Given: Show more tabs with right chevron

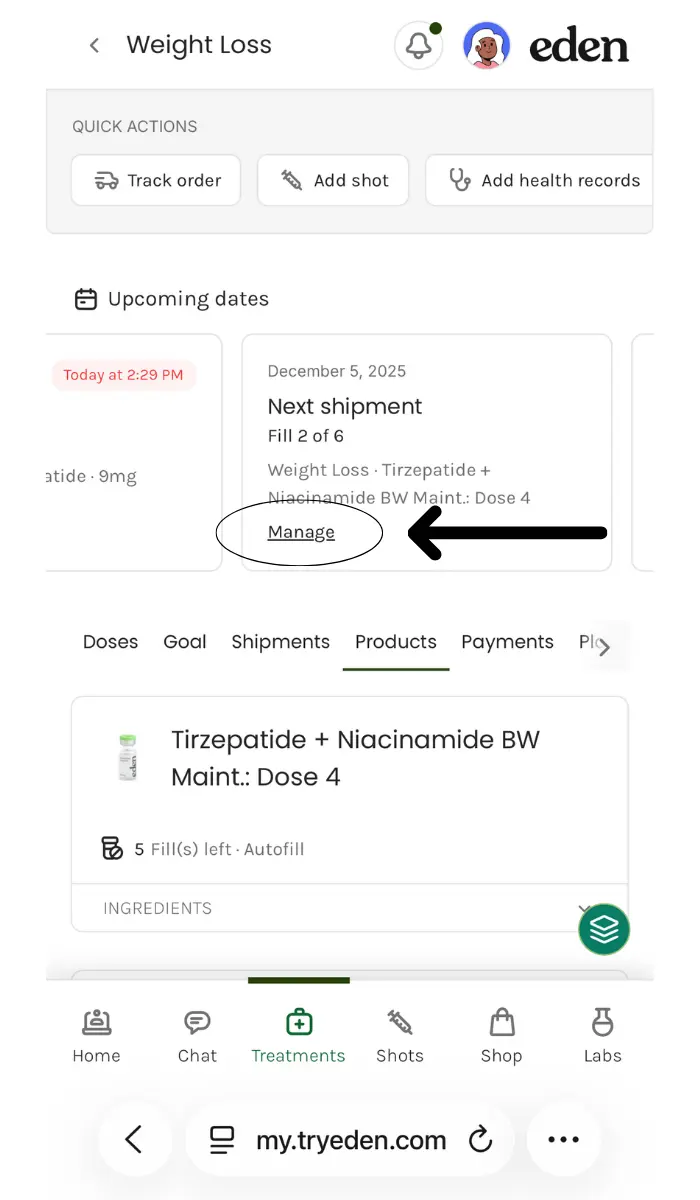Looking at the screenshot, I should pos(604,647).
